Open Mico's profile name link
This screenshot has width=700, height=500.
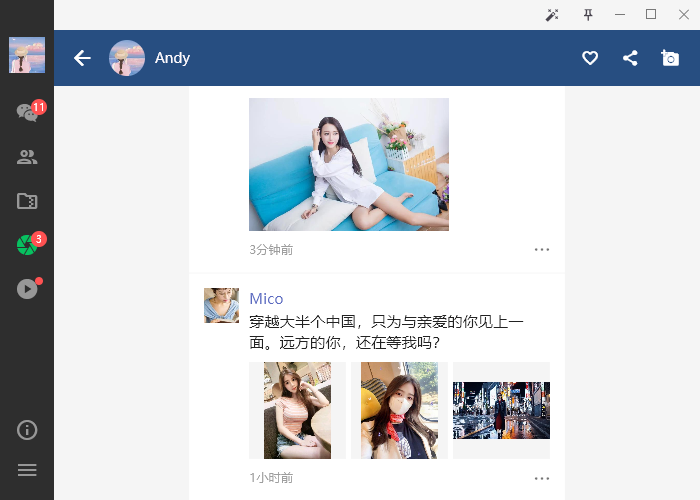[x=266, y=298]
